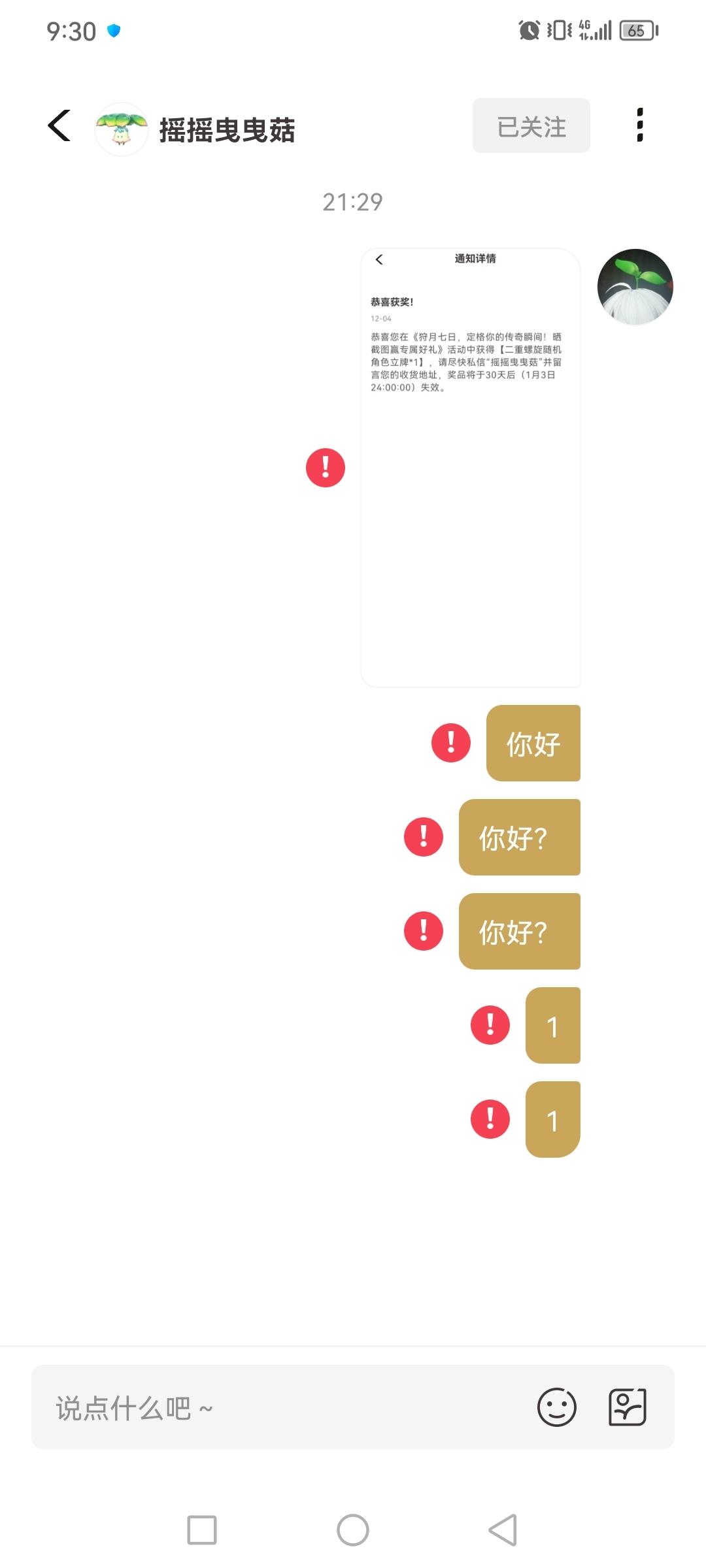
Task: Open my own avatar in the chat
Action: click(x=635, y=287)
